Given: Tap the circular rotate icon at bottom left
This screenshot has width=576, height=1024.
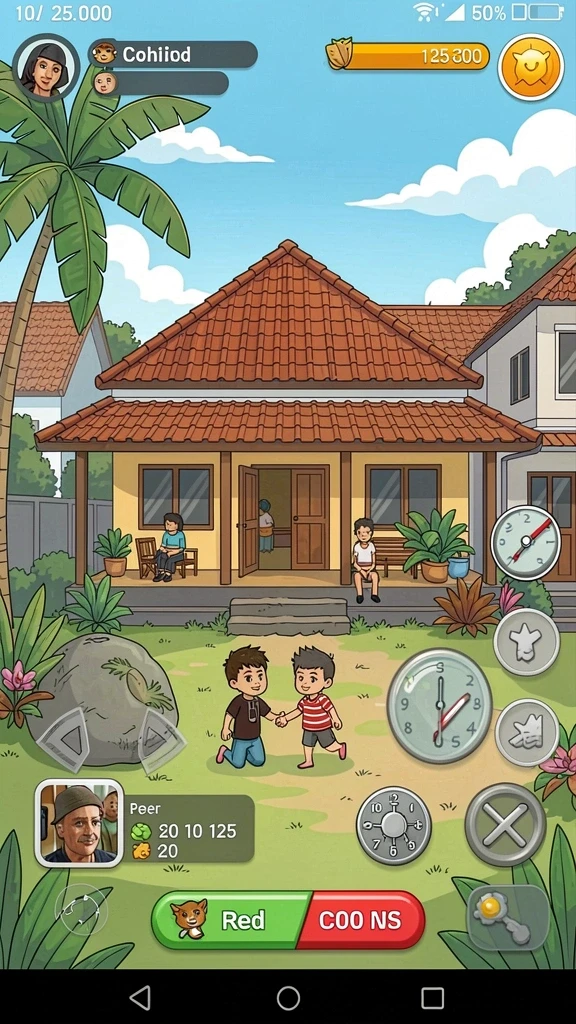Looking at the screenshot, I should 82,910.
